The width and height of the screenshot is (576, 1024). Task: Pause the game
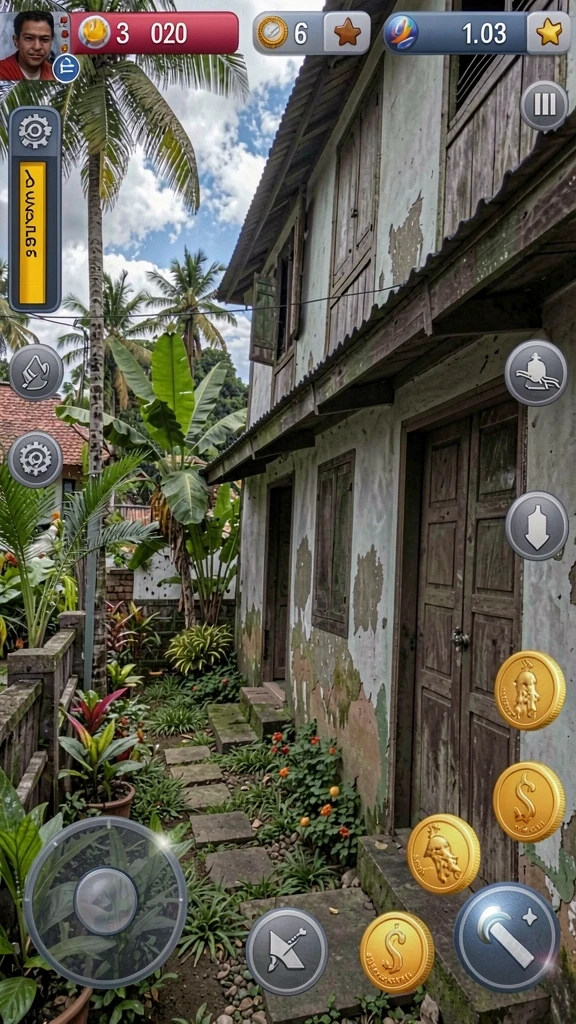544,106
